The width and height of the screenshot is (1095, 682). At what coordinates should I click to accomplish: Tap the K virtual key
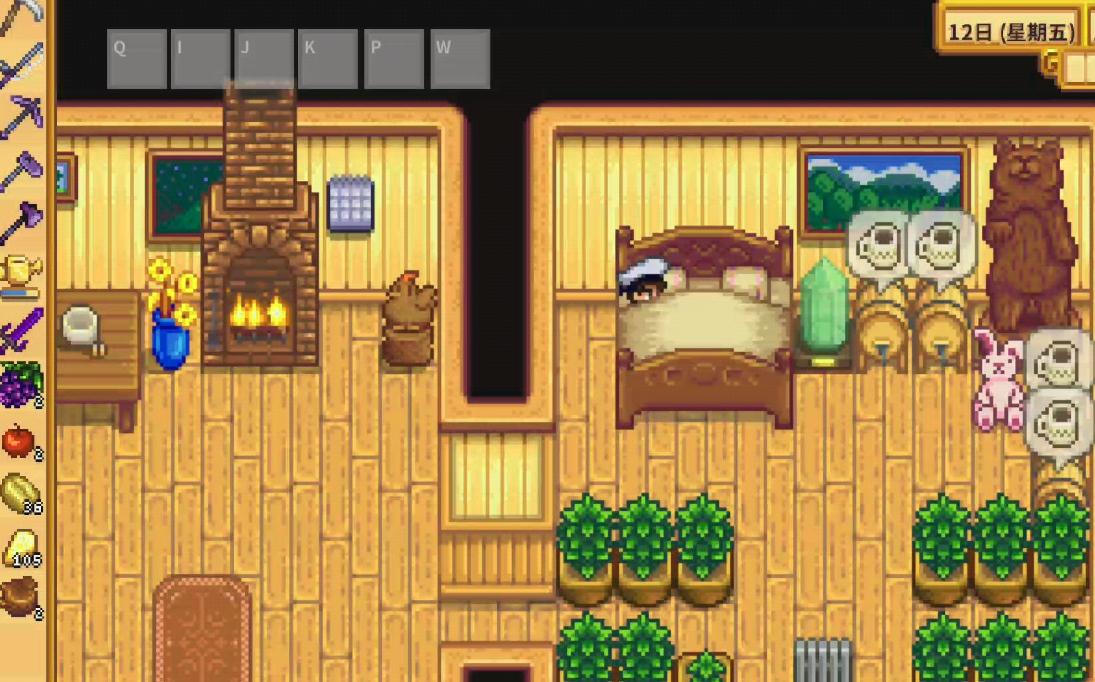coord(328,59)
